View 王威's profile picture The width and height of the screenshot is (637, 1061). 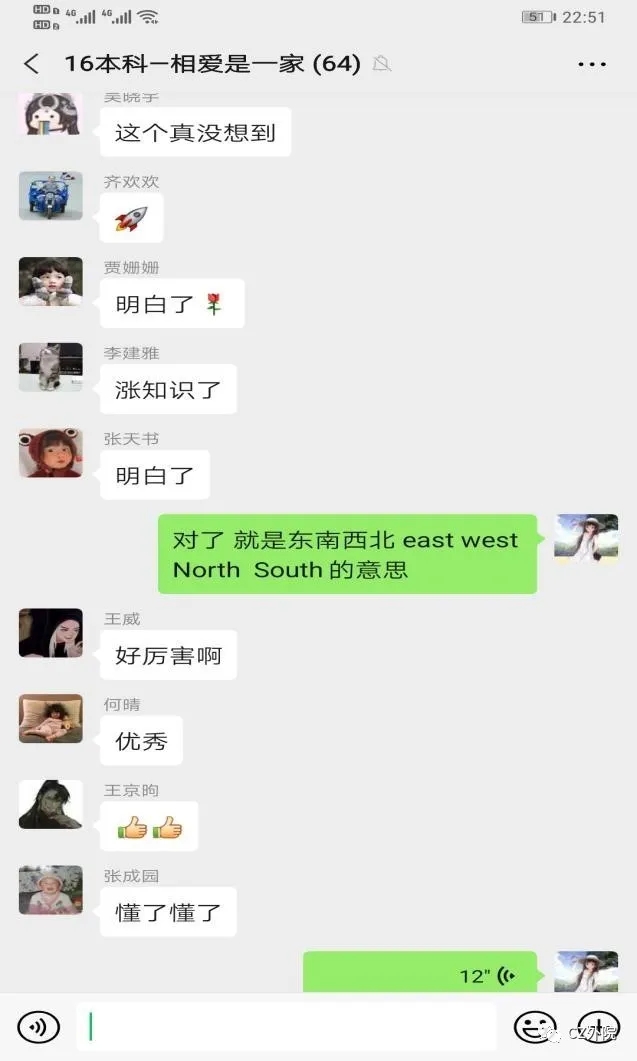click(51, 634)
